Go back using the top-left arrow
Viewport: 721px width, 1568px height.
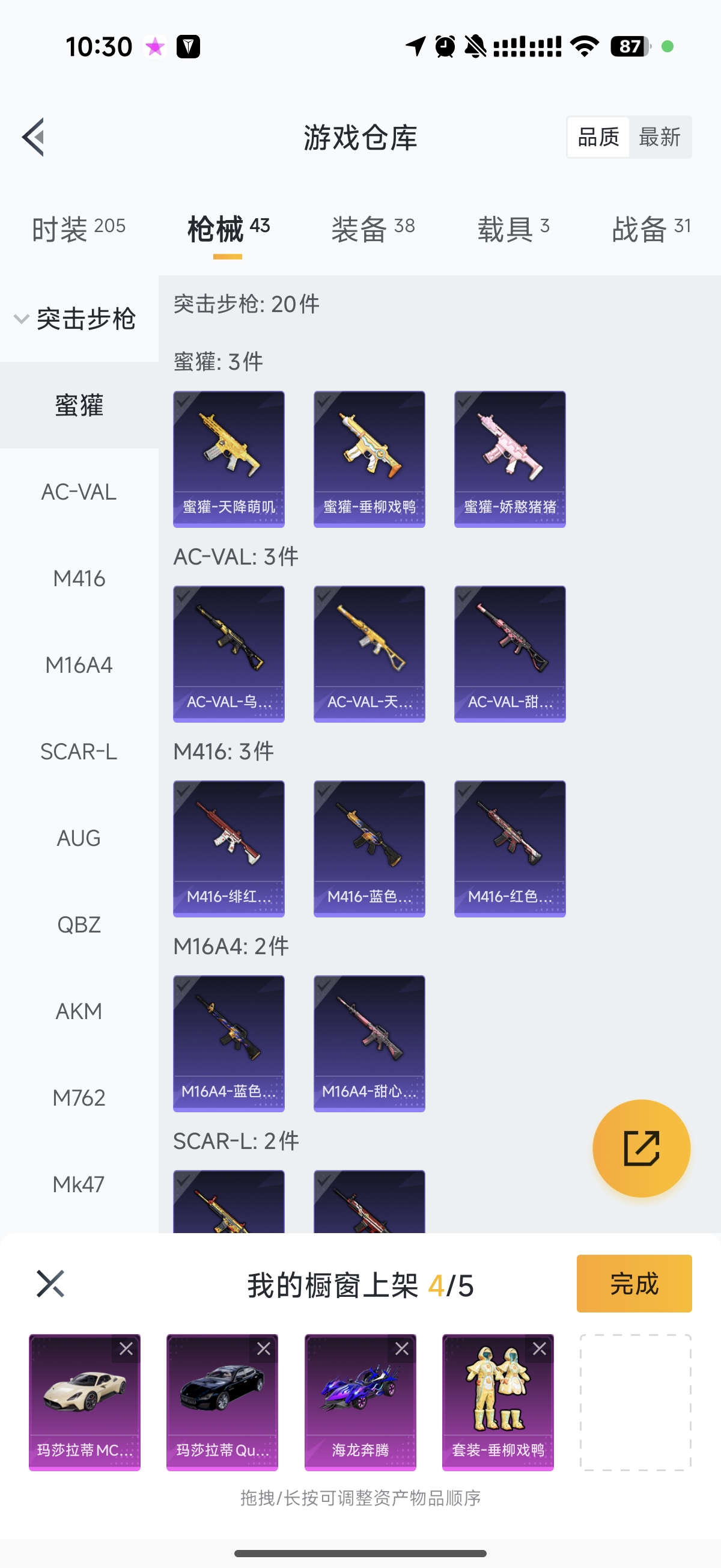(x=34, y=137)
